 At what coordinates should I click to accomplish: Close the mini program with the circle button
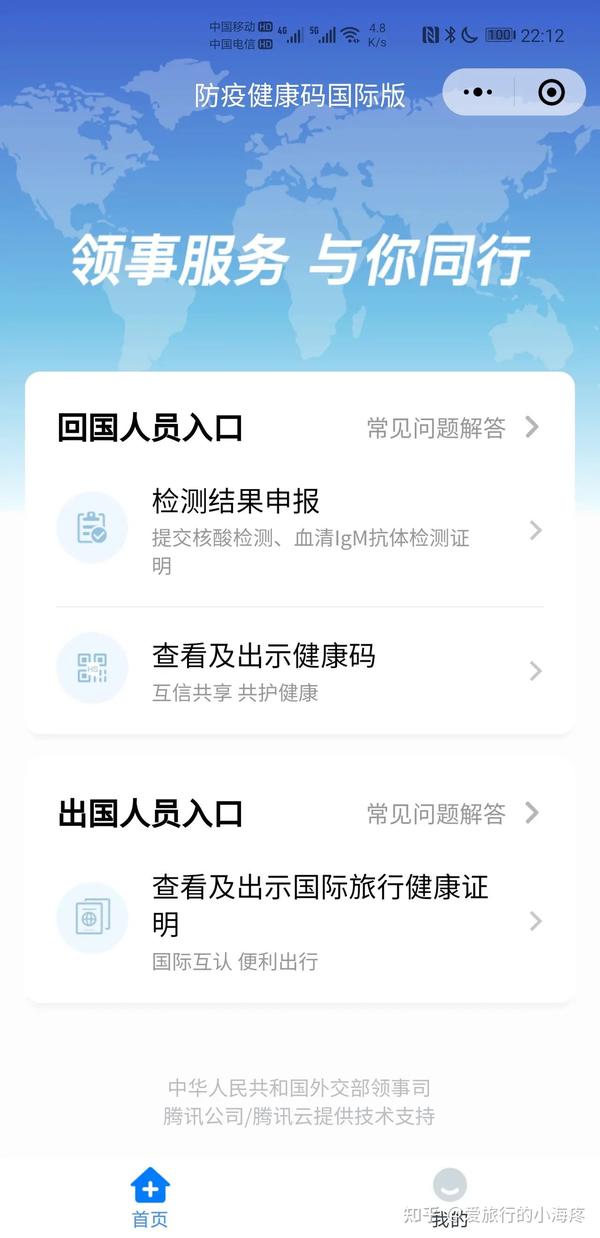[551, 93]
